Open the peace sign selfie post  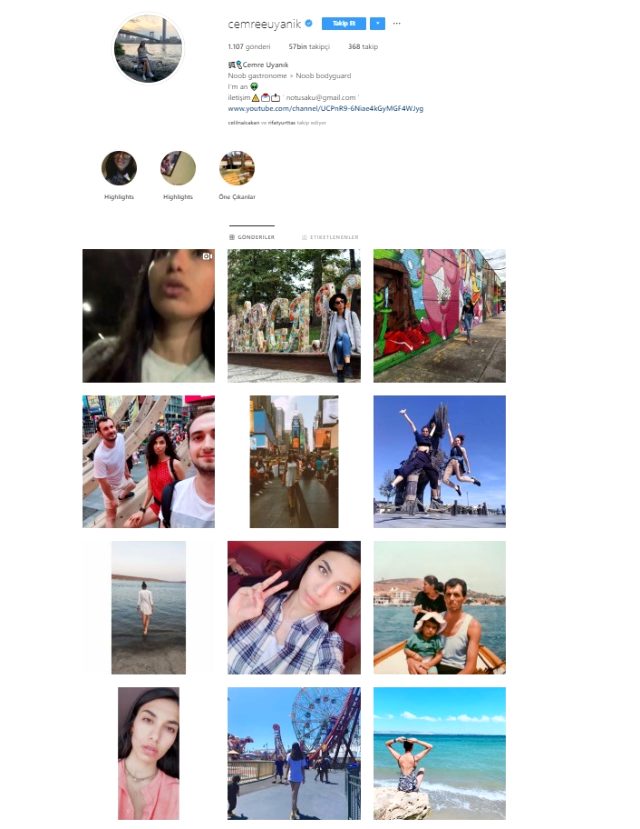click(293, 607)
